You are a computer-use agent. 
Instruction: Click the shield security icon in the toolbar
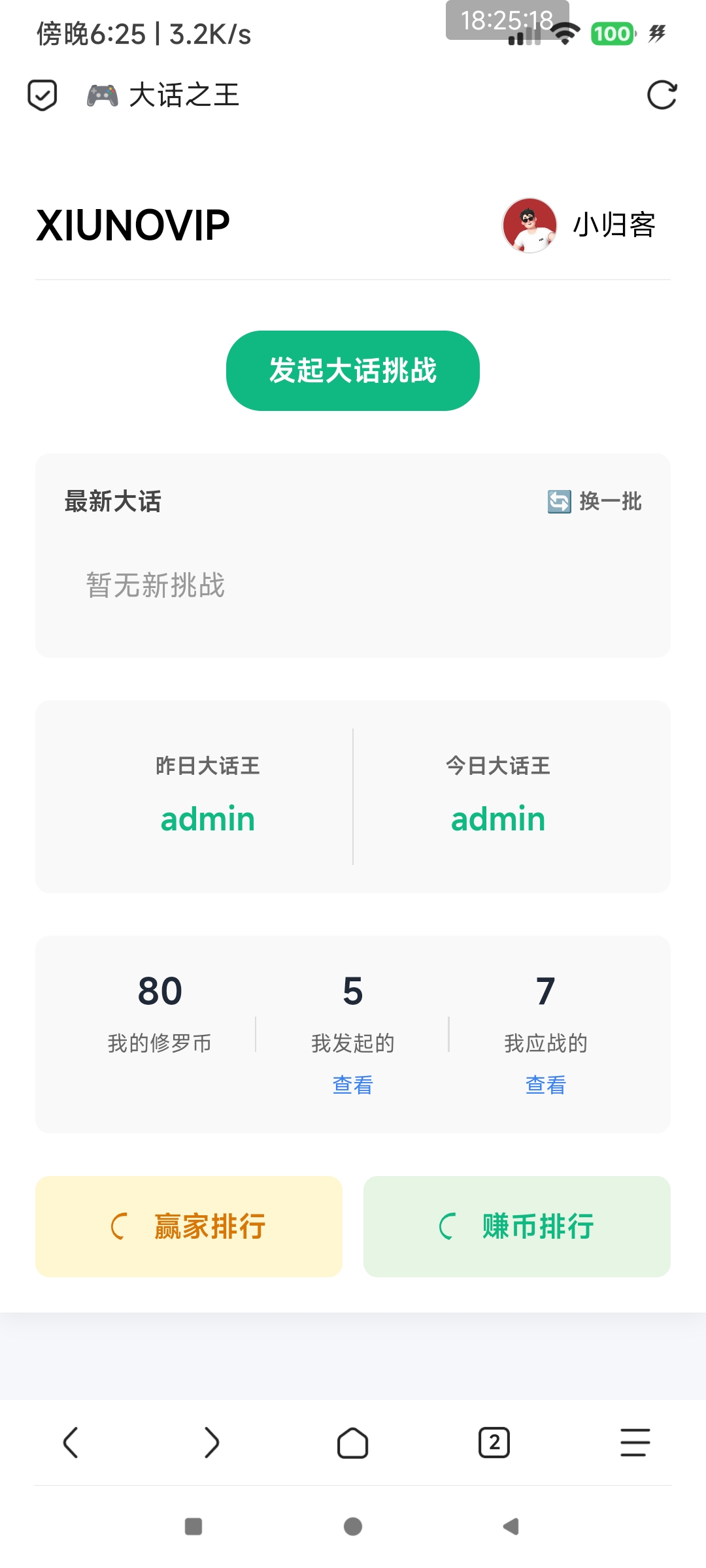pos(42,95)
